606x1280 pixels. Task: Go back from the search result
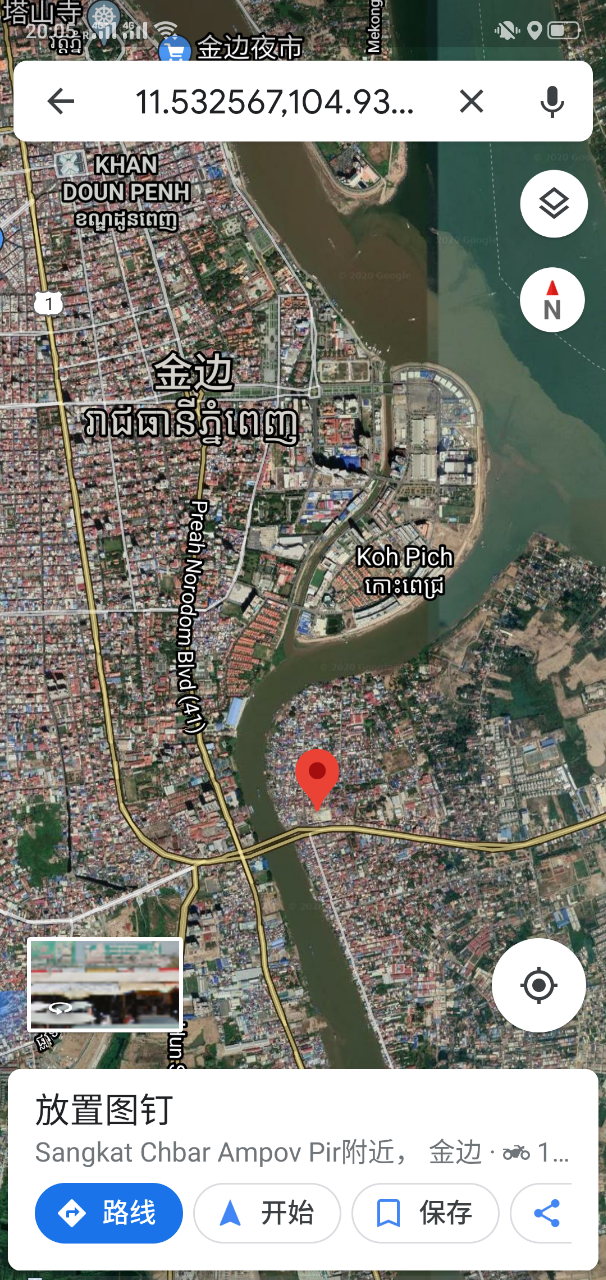[x=61, y=101]
